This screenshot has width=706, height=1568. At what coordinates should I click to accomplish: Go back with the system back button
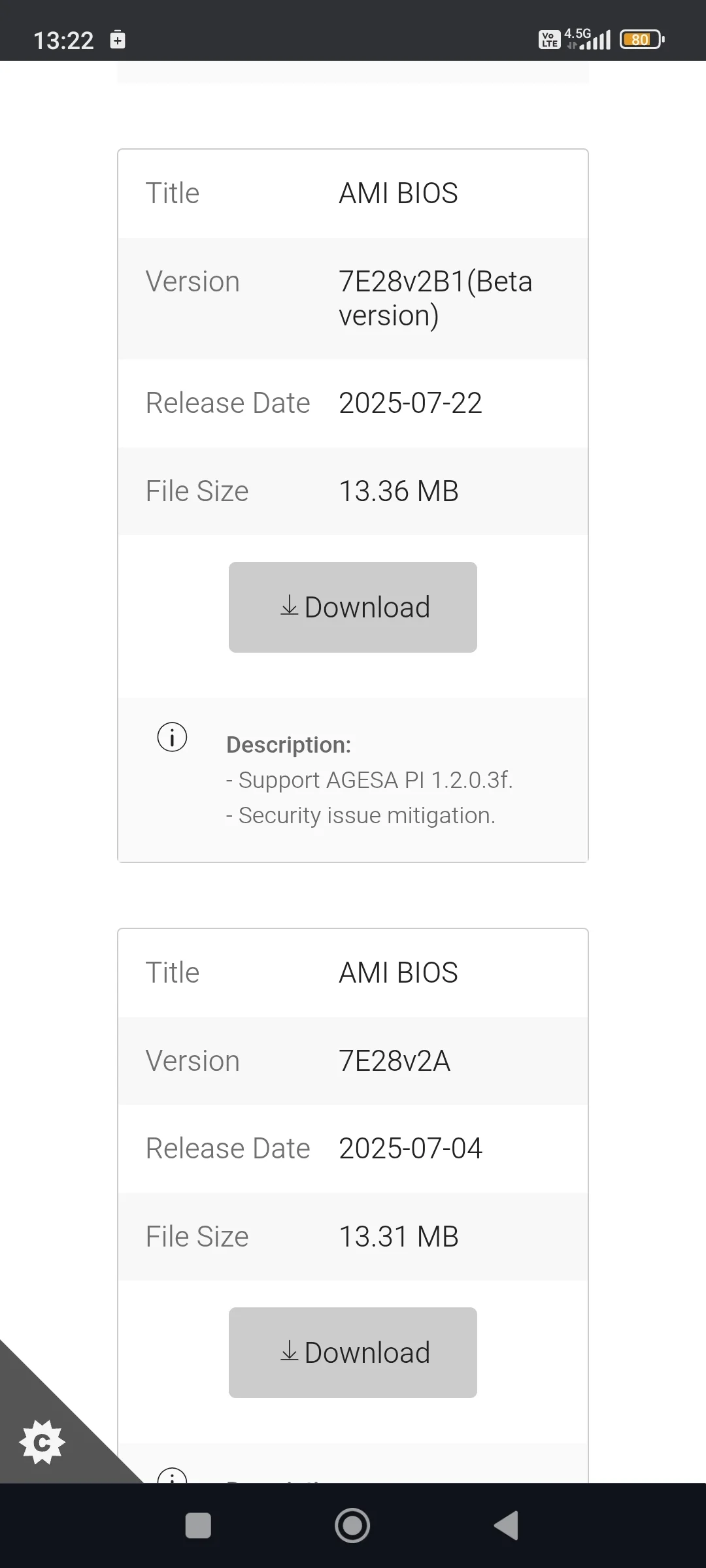click(x=507, y=1526)
